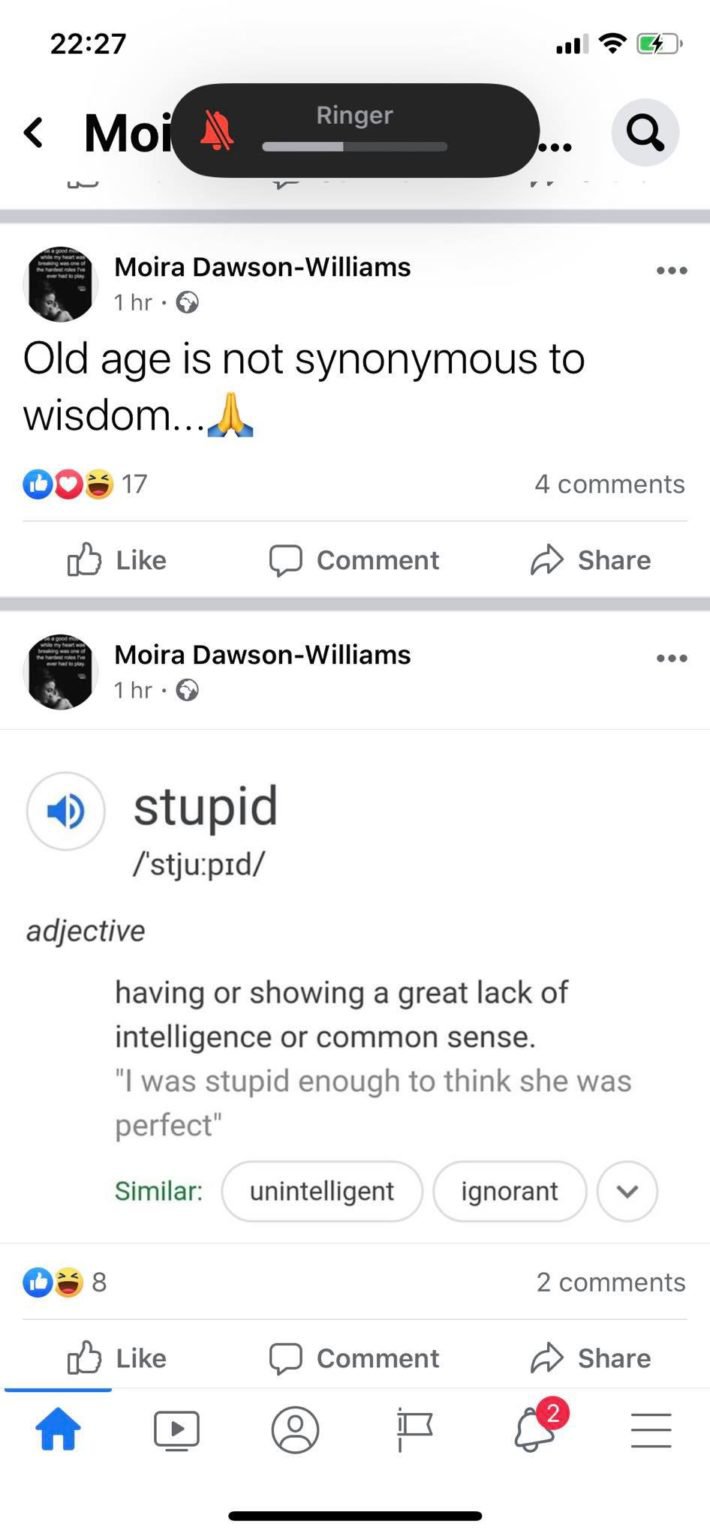The height and width of the screenshot is (1536, 710).
Task: Share the "Old age" wisdom post
Action: coord(590,560)
